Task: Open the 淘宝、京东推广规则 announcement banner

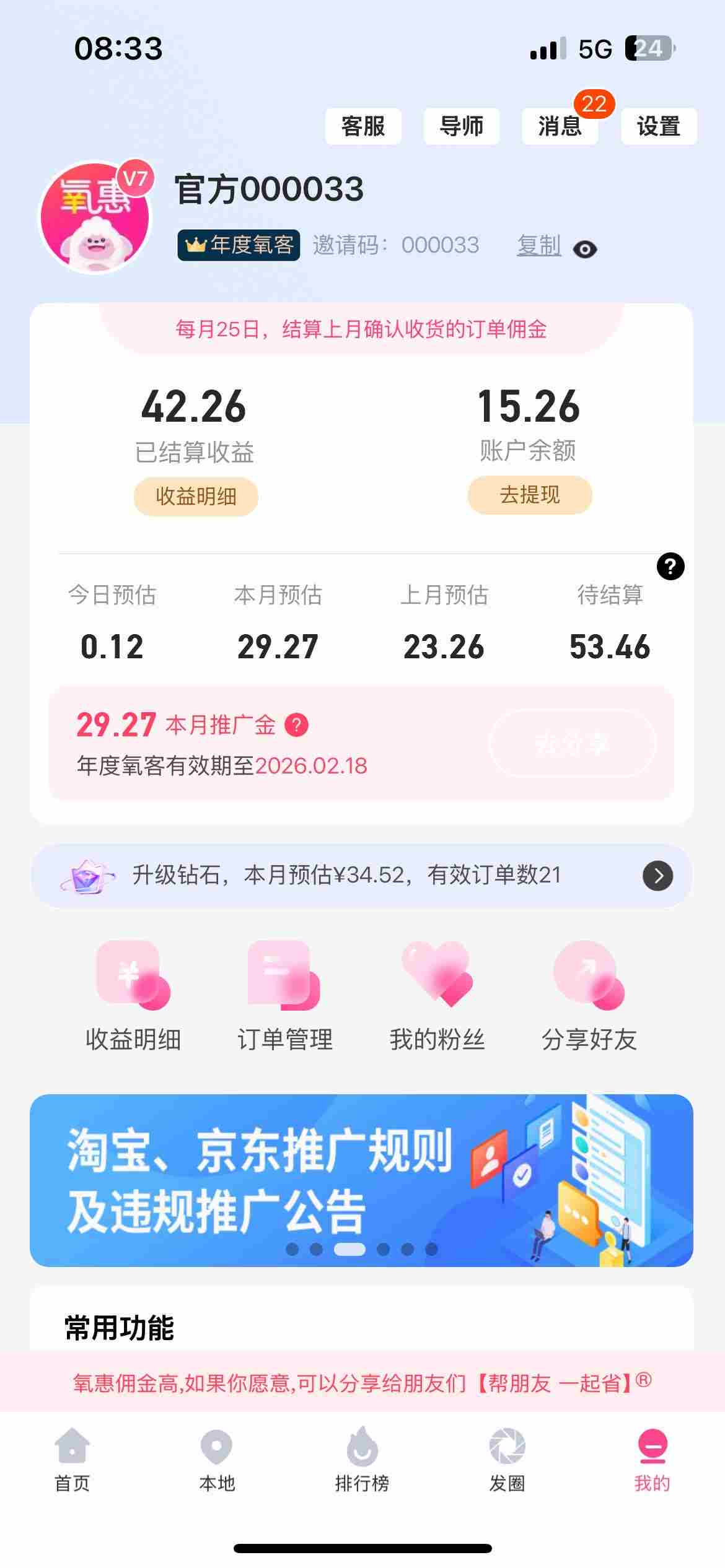Action: click(x=361, y=1180)
